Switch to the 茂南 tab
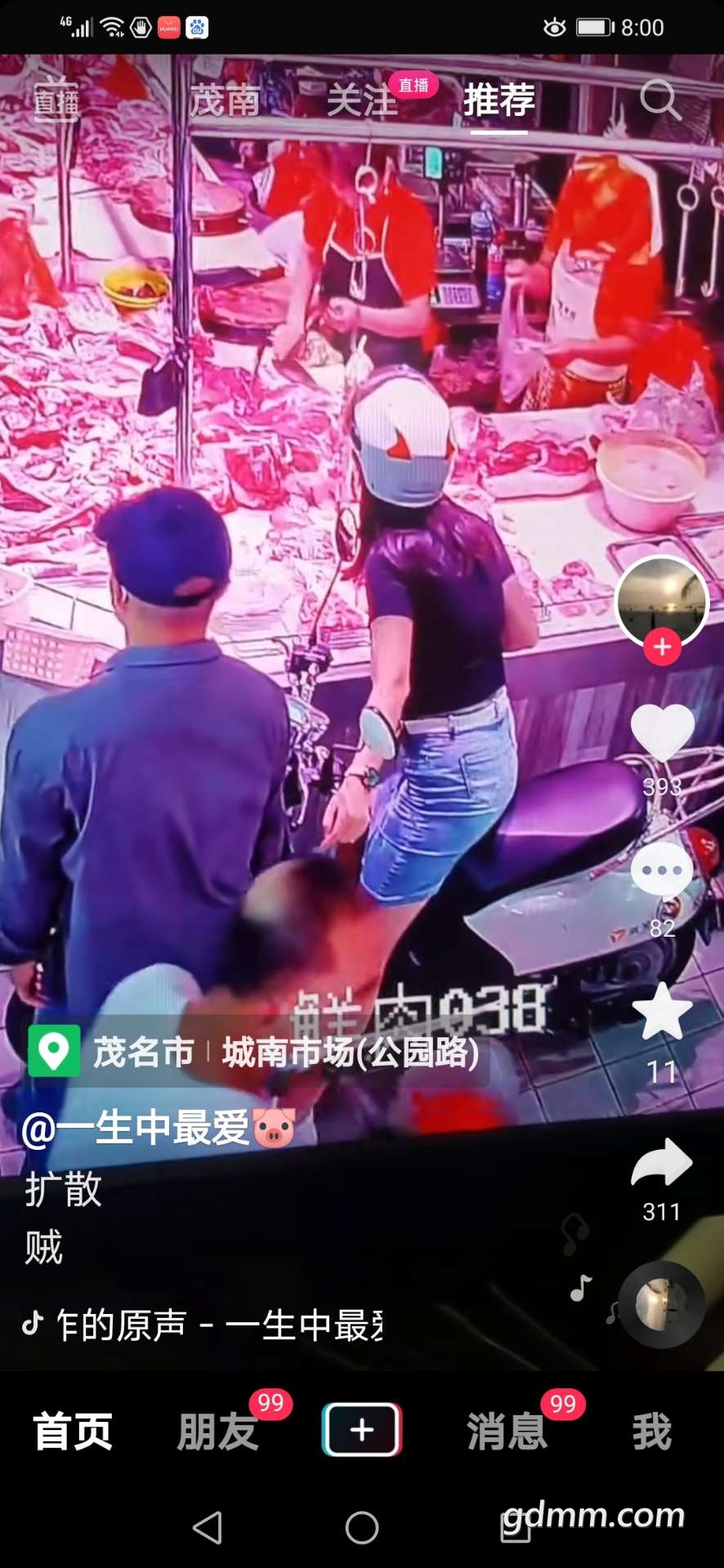The width and height of the screenshot is (724, 1568). 225,101
